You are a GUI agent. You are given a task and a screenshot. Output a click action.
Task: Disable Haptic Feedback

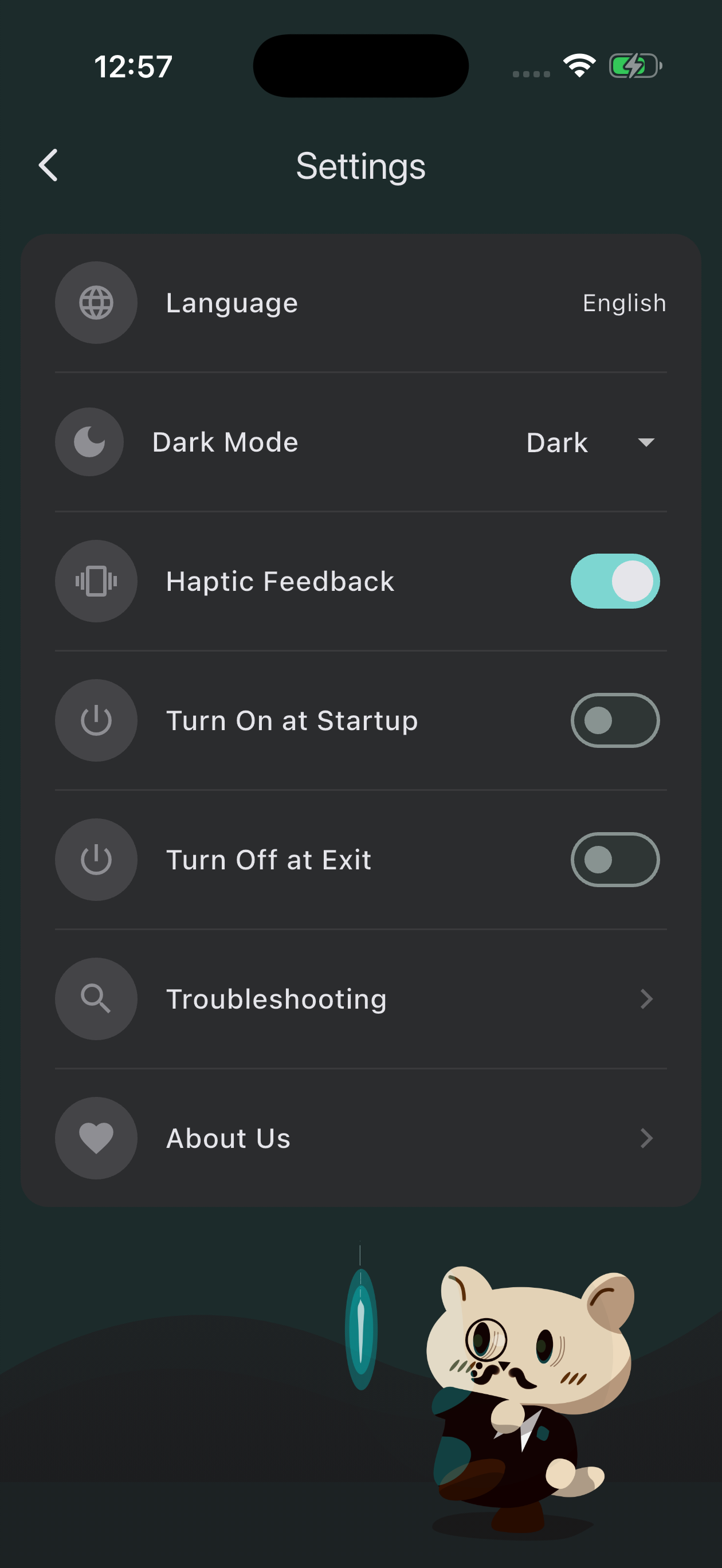(x=615, y=581)
